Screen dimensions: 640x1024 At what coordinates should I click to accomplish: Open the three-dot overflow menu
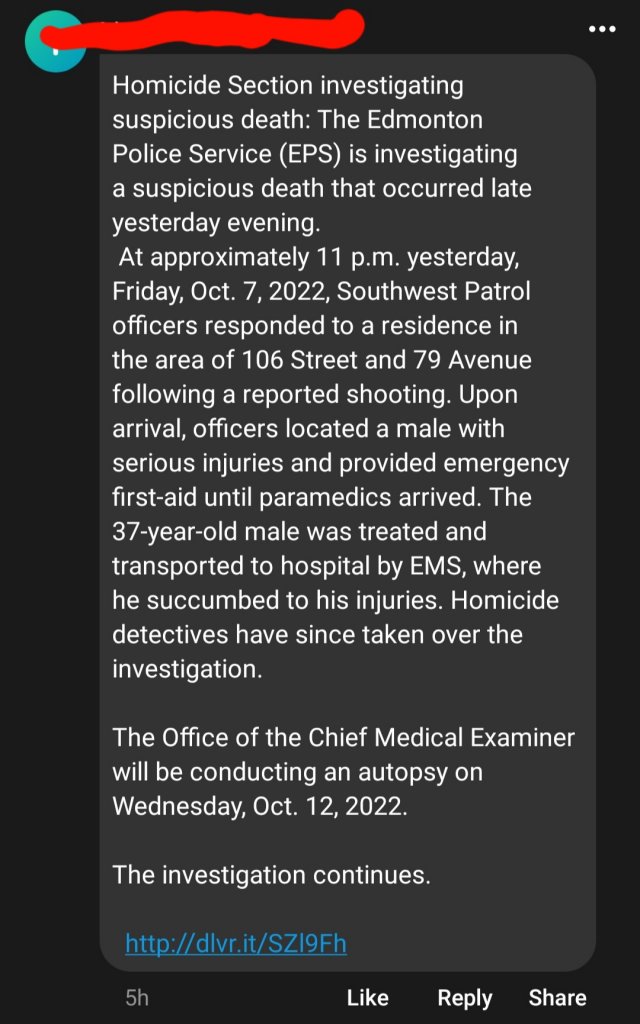tap(602, 29)
